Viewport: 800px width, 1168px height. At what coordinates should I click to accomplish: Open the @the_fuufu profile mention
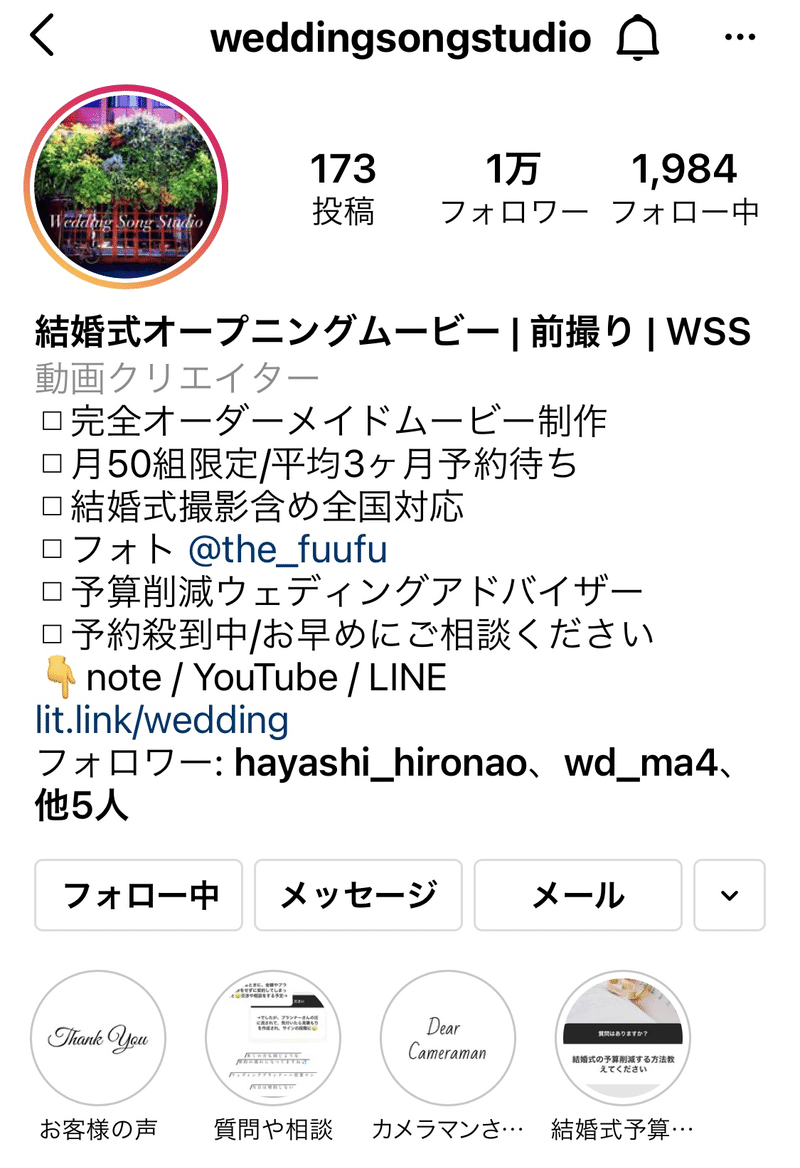tap(288, 549)
